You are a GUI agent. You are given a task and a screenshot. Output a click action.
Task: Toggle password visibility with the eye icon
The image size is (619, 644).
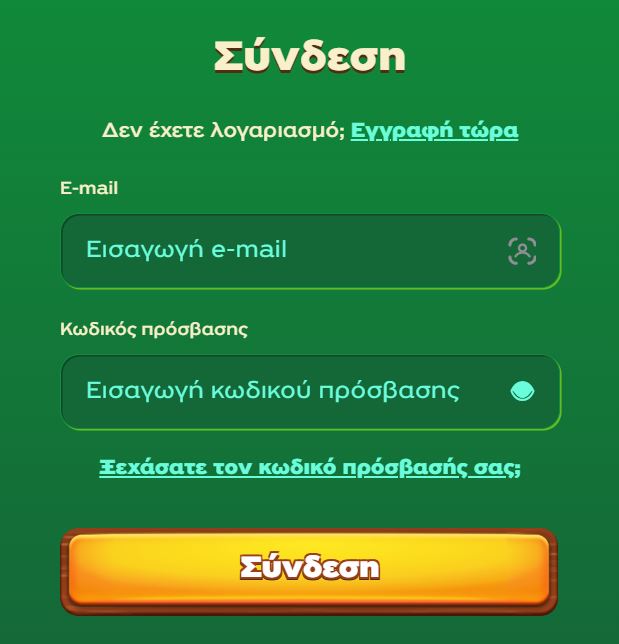522,391
